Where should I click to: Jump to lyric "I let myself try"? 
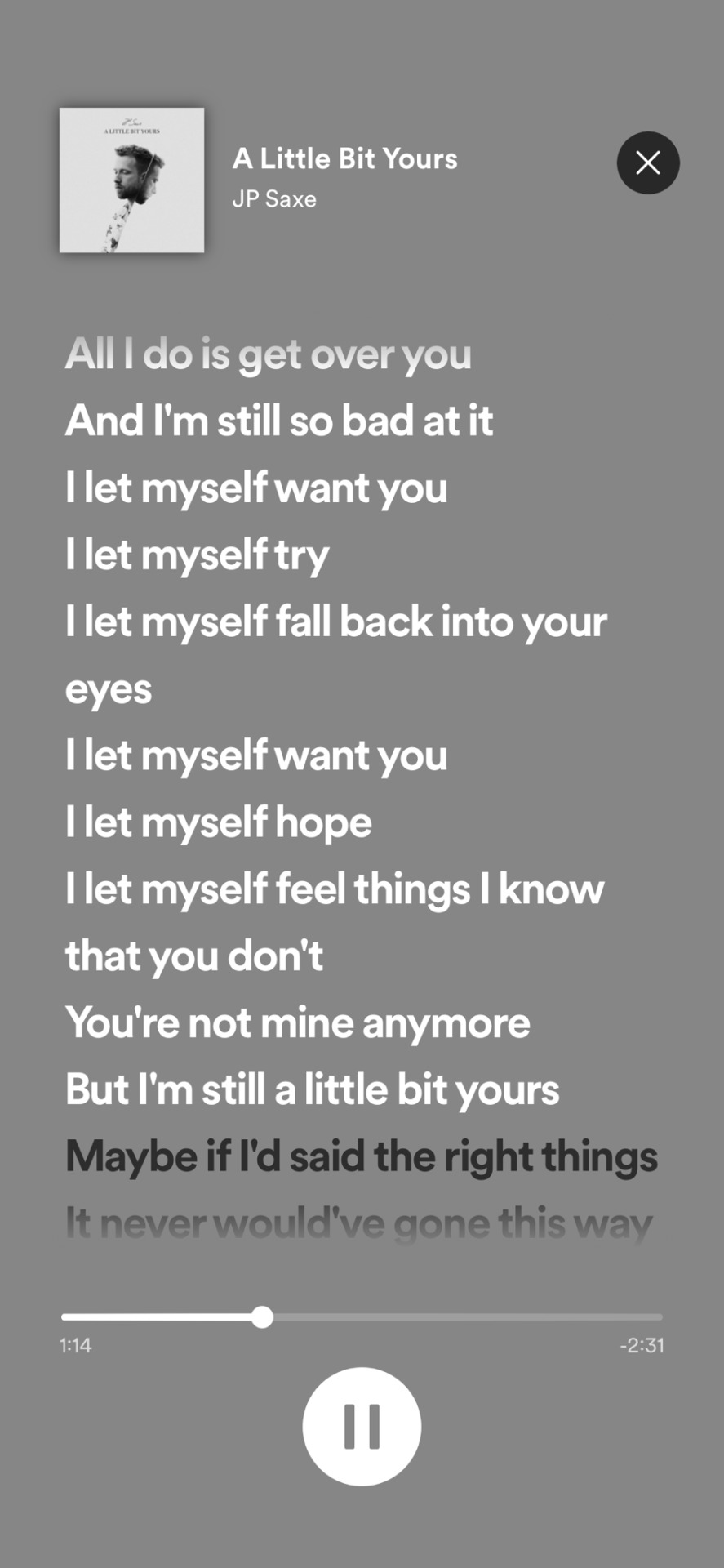[198, 555]
